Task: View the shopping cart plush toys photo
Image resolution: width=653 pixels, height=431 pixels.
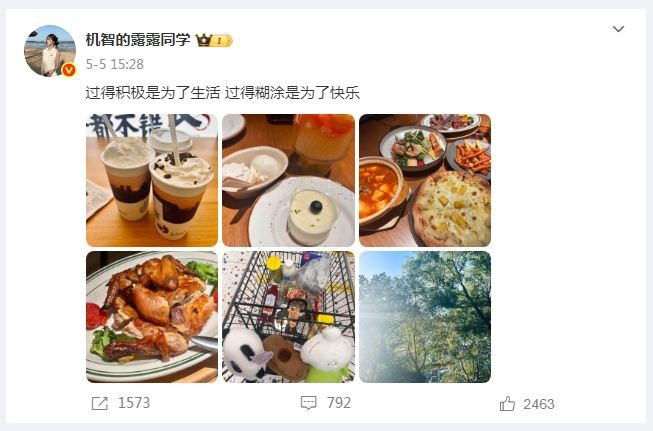Action: (x=288, y=316)
